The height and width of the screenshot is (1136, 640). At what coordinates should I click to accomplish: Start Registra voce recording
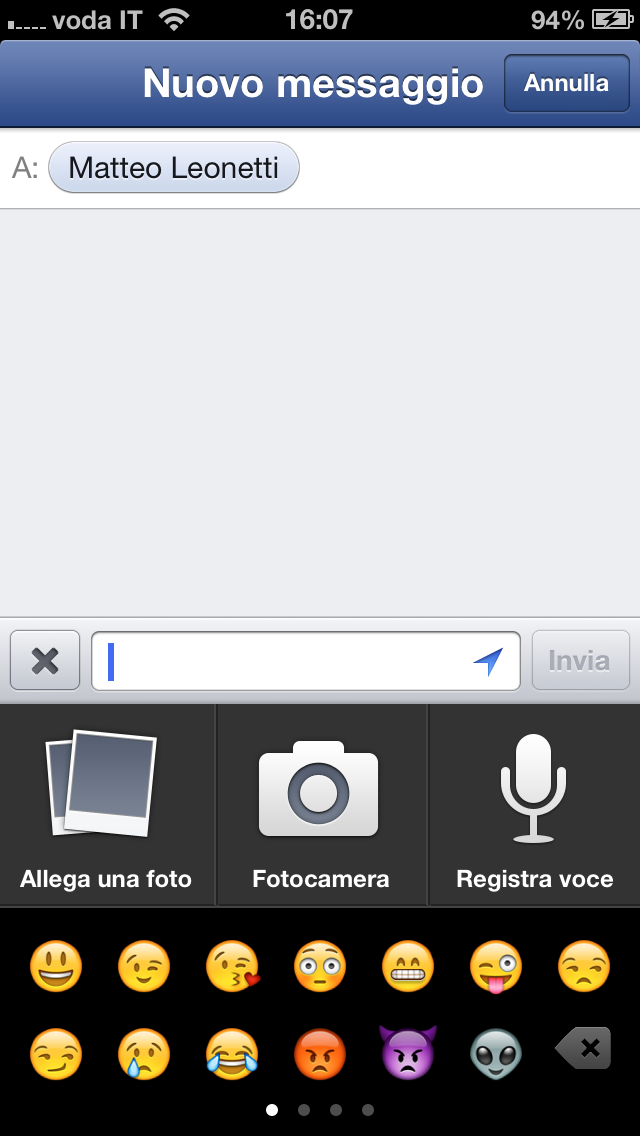point(534,806)
